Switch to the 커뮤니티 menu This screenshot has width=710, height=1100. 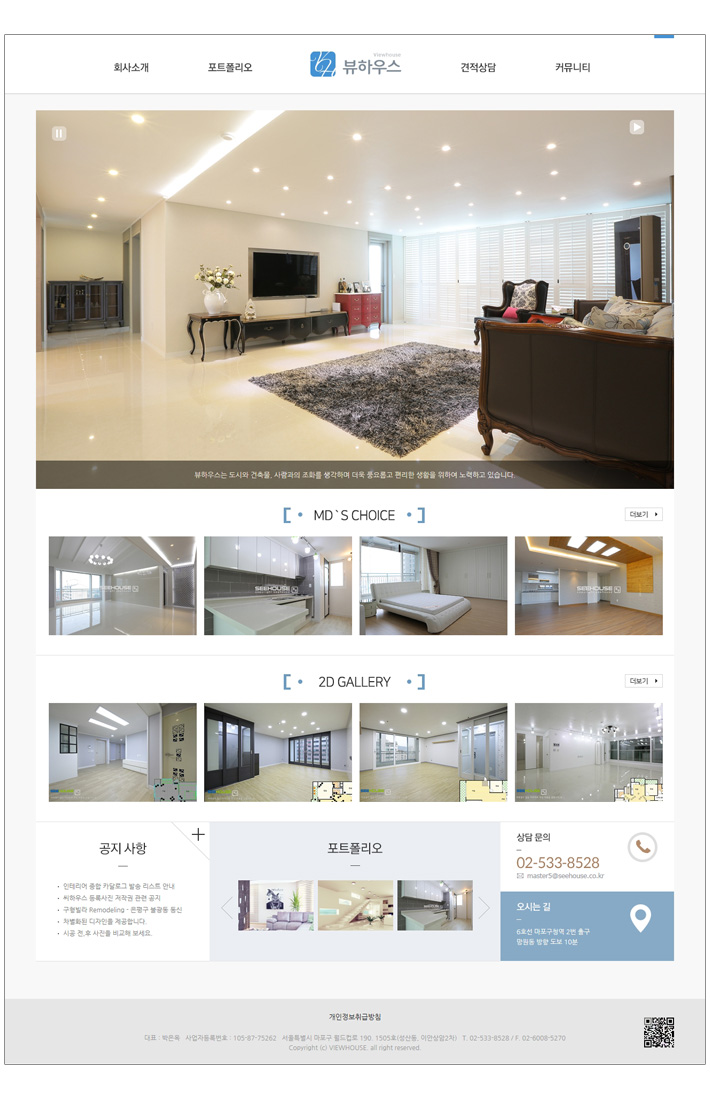573,68
